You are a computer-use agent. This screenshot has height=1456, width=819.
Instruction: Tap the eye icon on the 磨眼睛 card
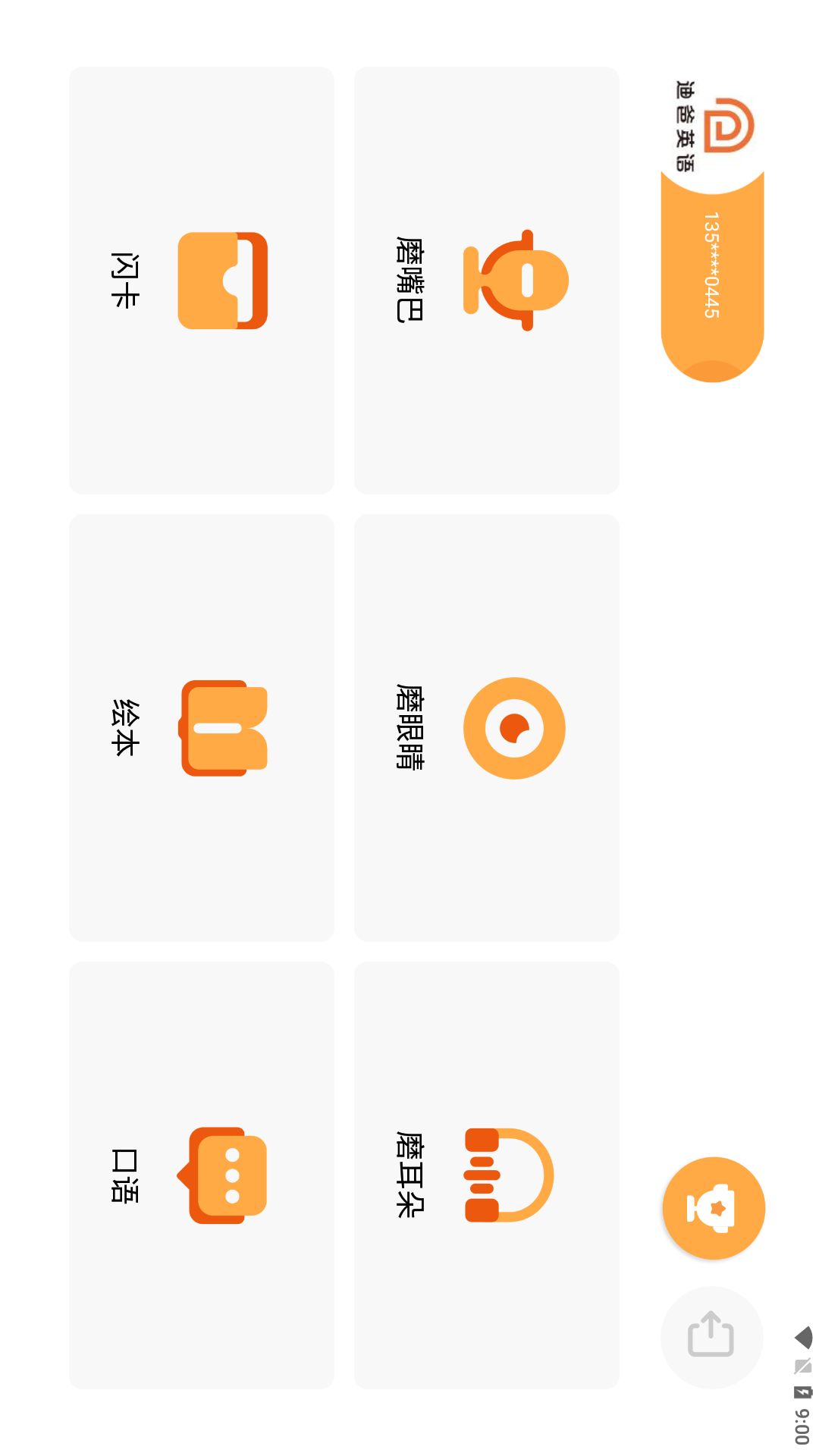[x=514, y=726]
